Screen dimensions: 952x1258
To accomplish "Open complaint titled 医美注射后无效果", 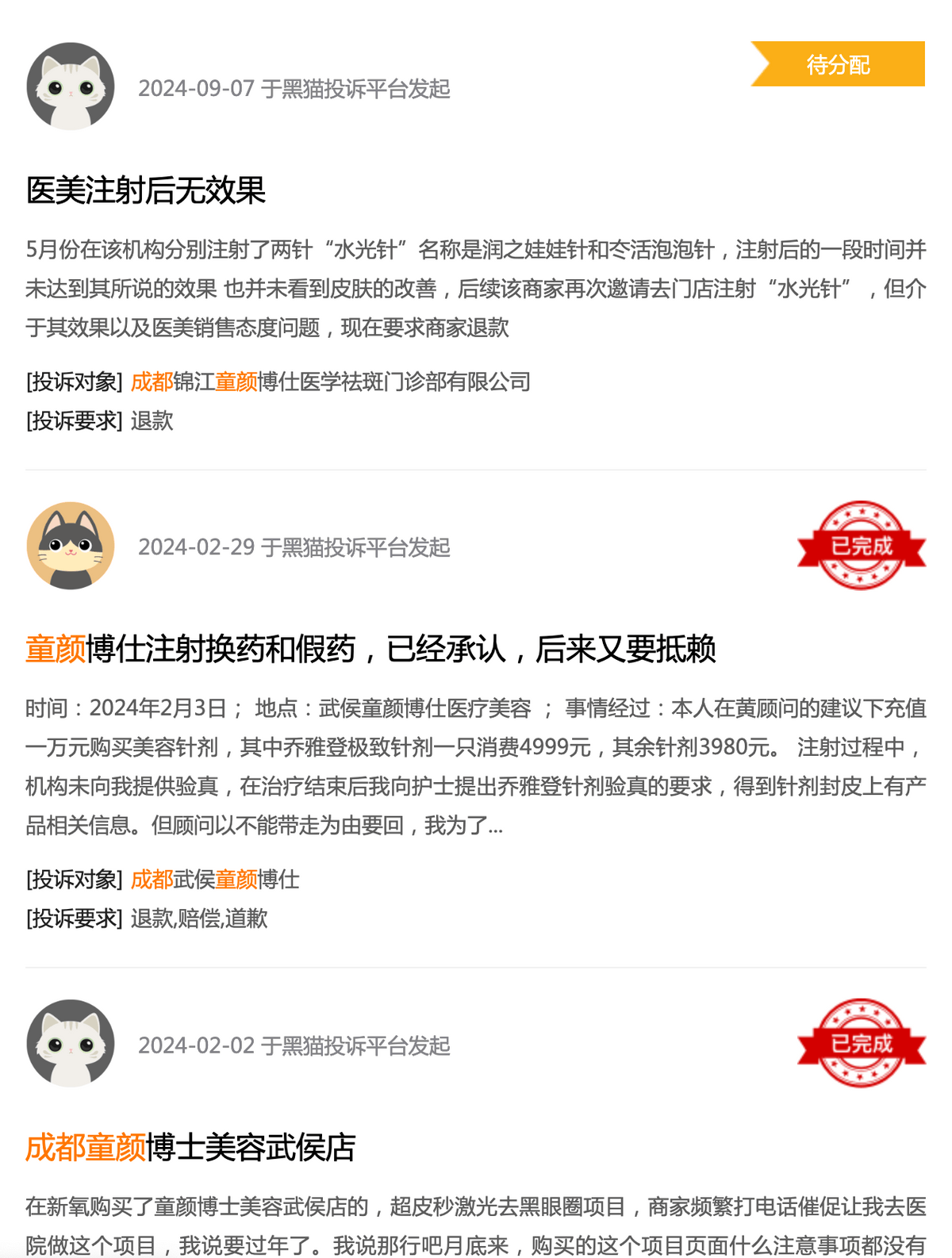I will tap(146, 190).
